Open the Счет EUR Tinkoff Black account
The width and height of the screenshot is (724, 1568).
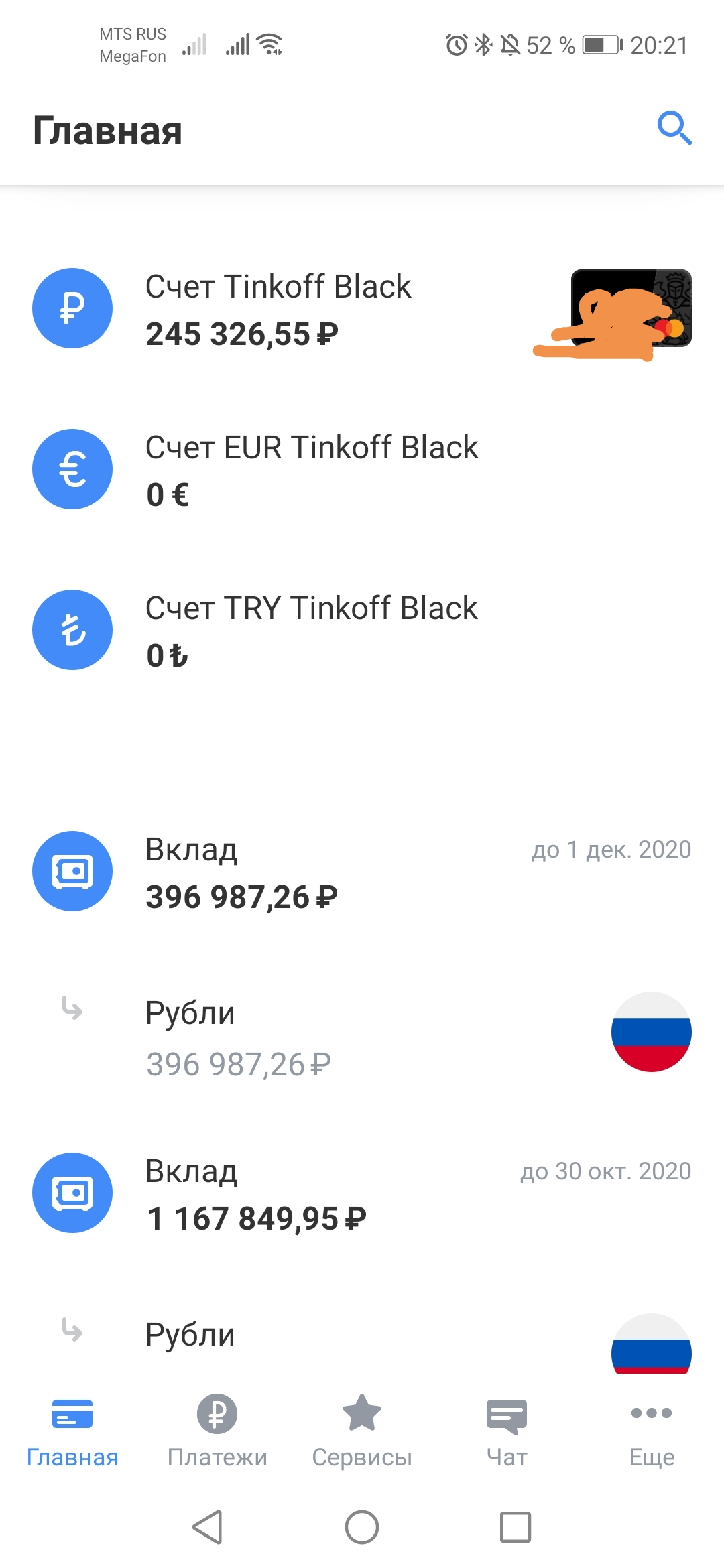point(362,469)
